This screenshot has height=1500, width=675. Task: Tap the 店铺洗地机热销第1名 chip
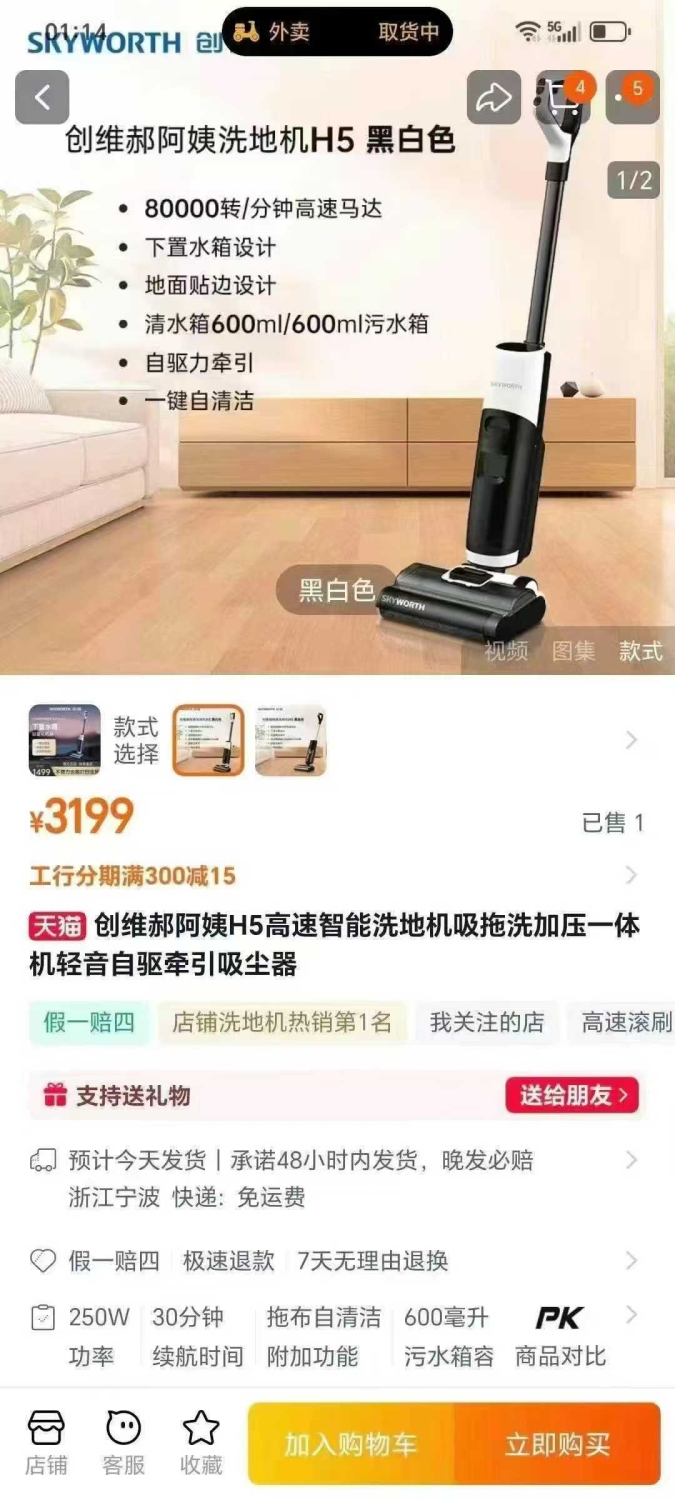pyautogui.click(x=282, y=1022)
